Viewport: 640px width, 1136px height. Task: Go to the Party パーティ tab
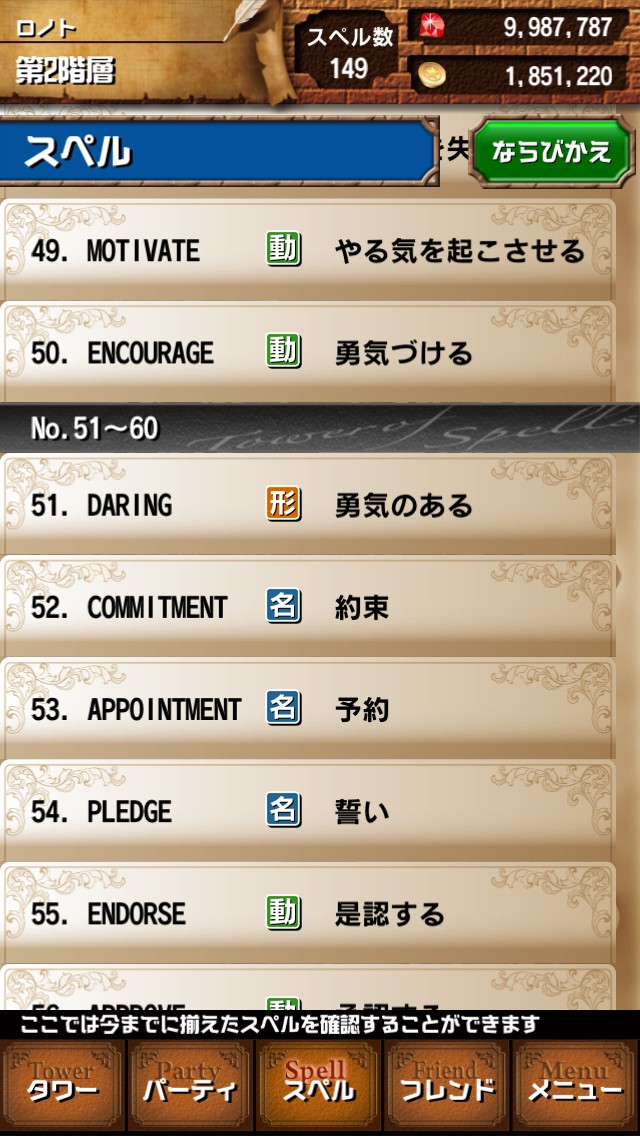point(190,1085)
